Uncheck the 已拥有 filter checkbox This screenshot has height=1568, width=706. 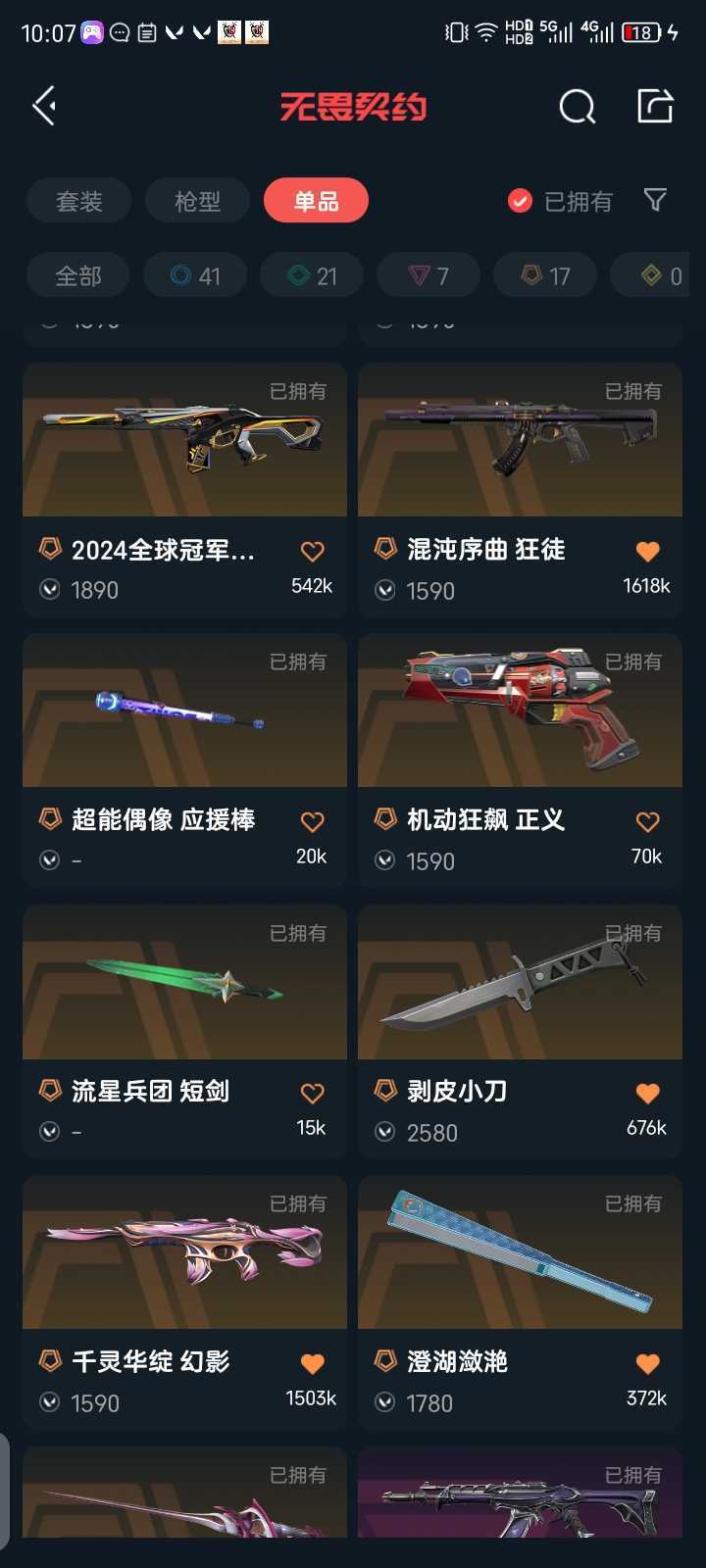[520, 201]
